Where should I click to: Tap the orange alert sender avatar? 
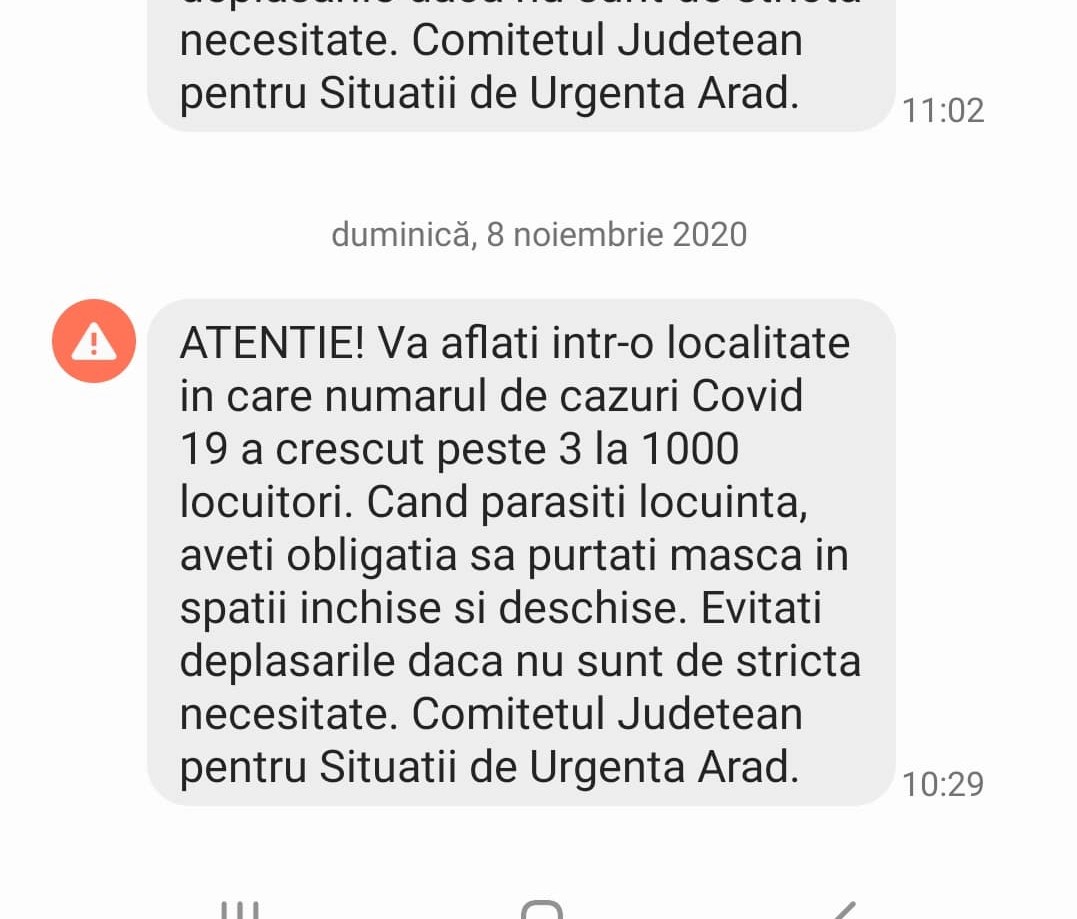tap(94, 341)
